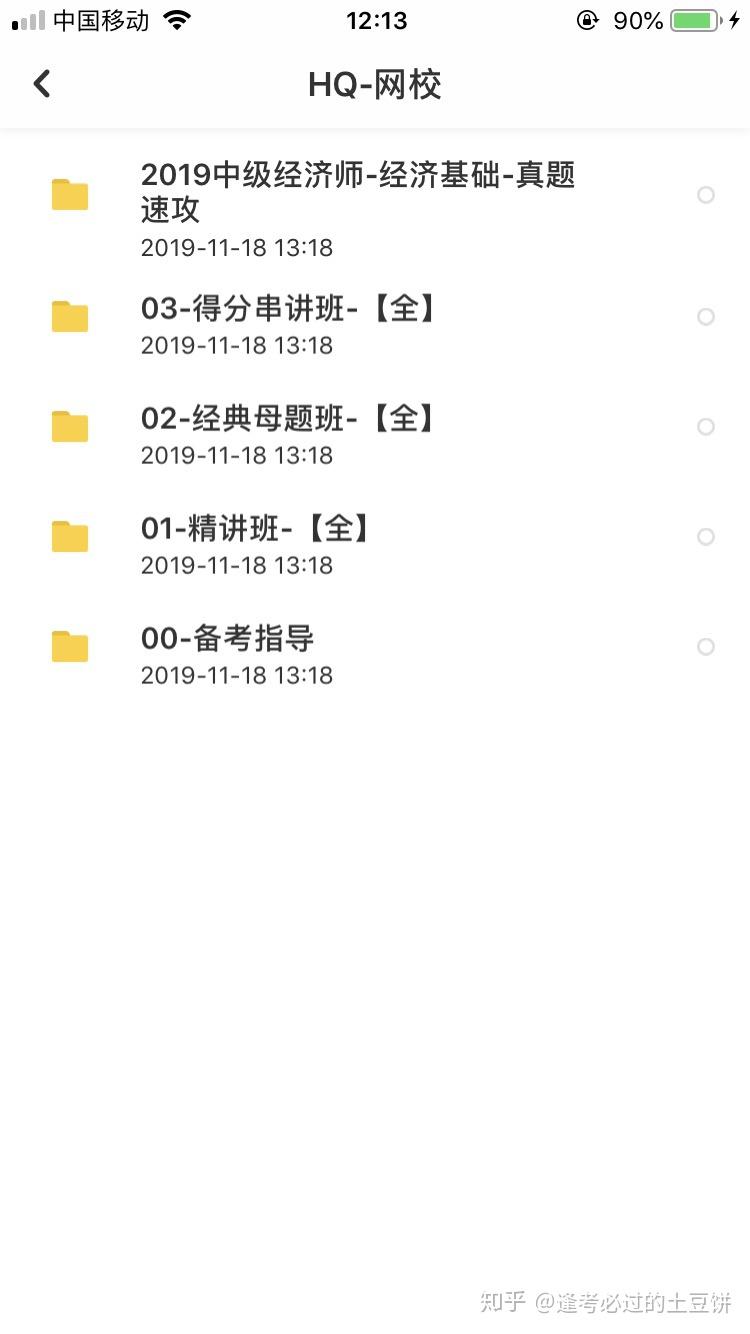Tap the HQ-网校 title
Image resolution: width=750 pixels, height=1334 pixels.
point(374,84)
